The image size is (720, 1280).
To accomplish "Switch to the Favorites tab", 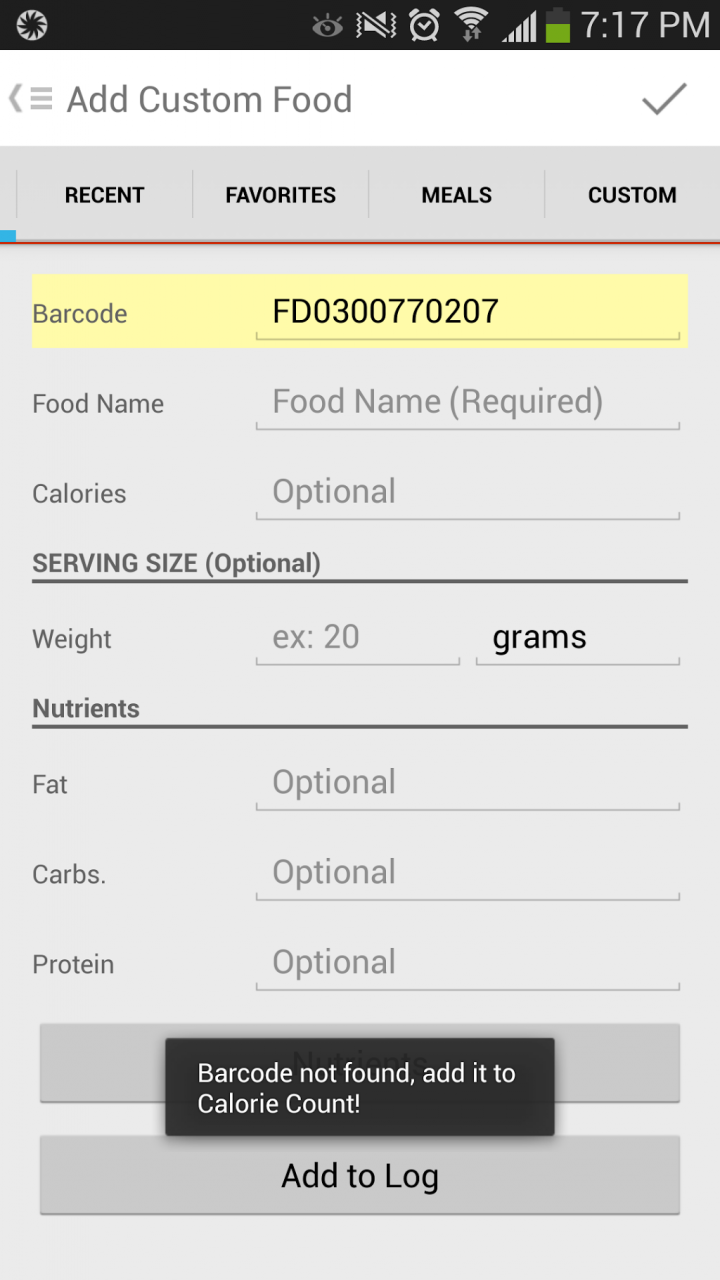I will (x=280, y=195).
